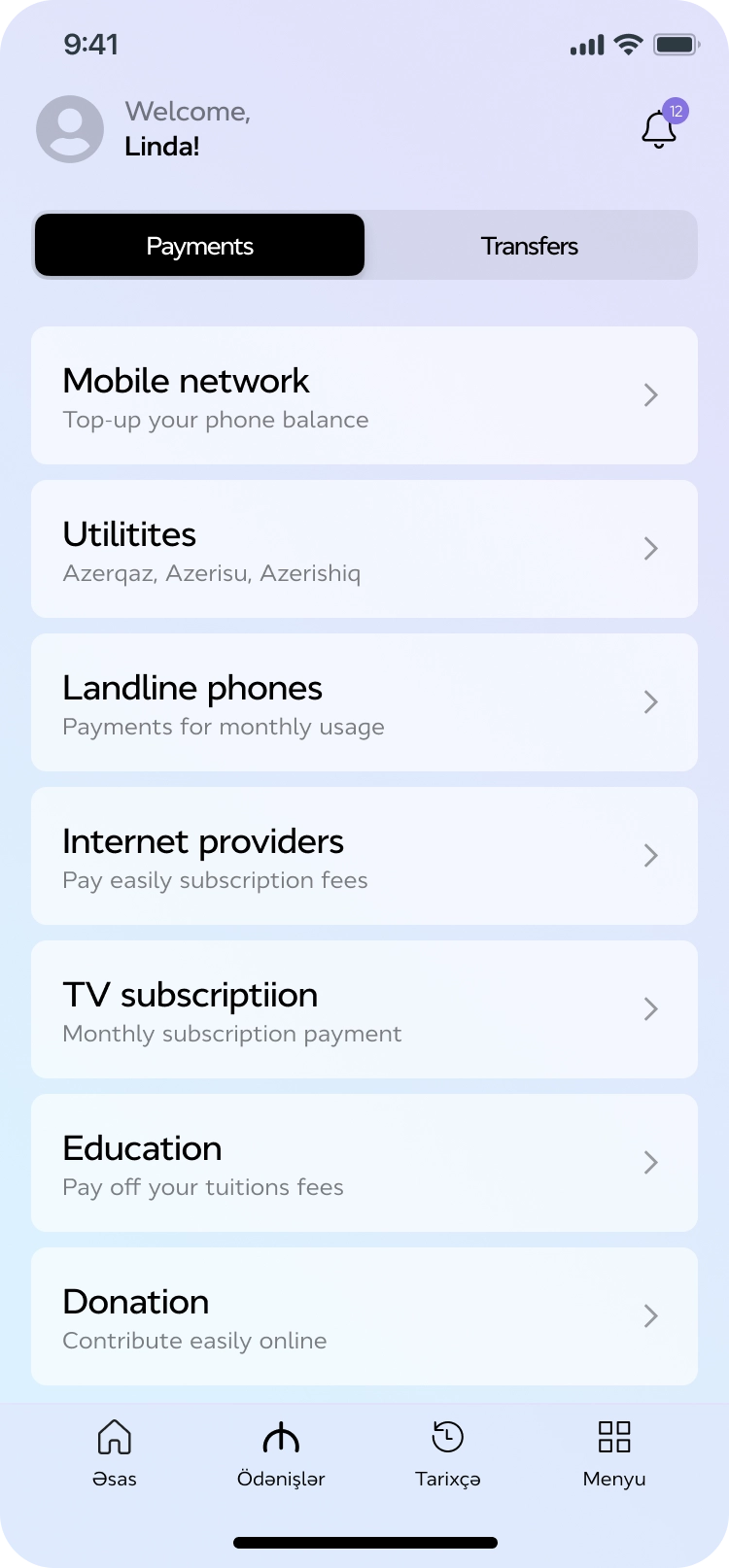Open the Donation row
The width and height of the screenshot is (729, 1568).
click(364, 1316)
